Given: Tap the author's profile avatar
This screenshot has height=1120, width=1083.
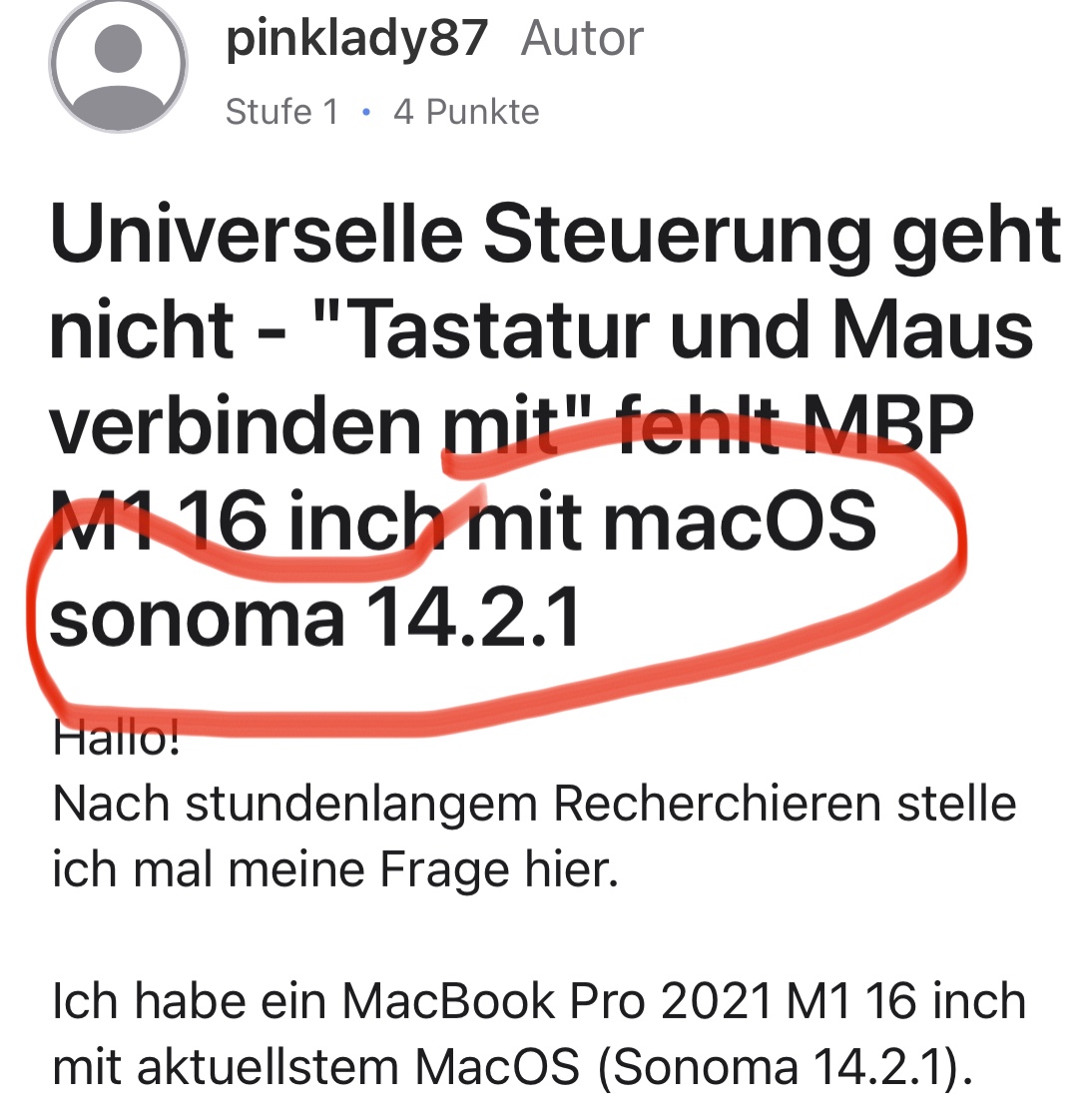Looking at the screenshot, I should tap(118, 64).
